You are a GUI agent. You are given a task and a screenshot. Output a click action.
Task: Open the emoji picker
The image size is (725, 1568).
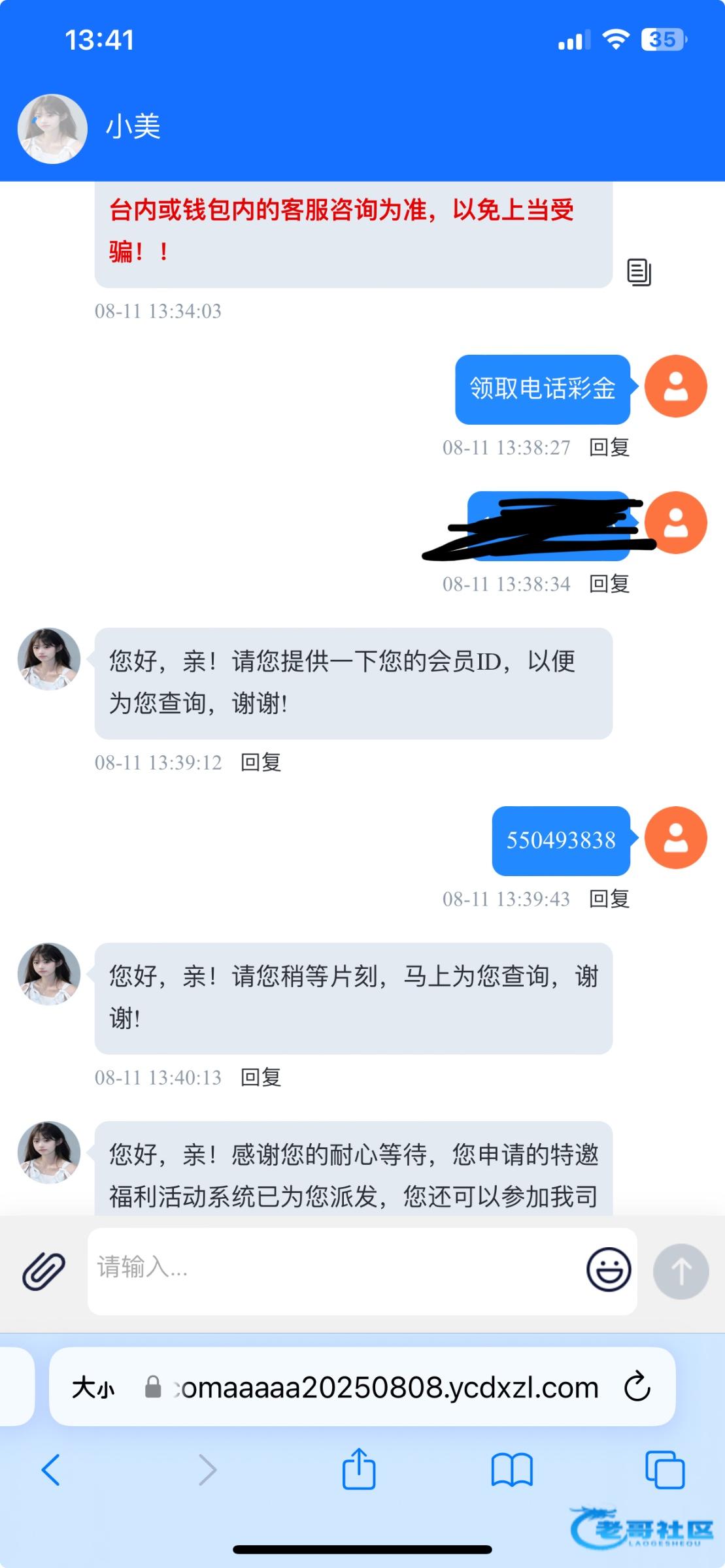(x=609, y=1269)
